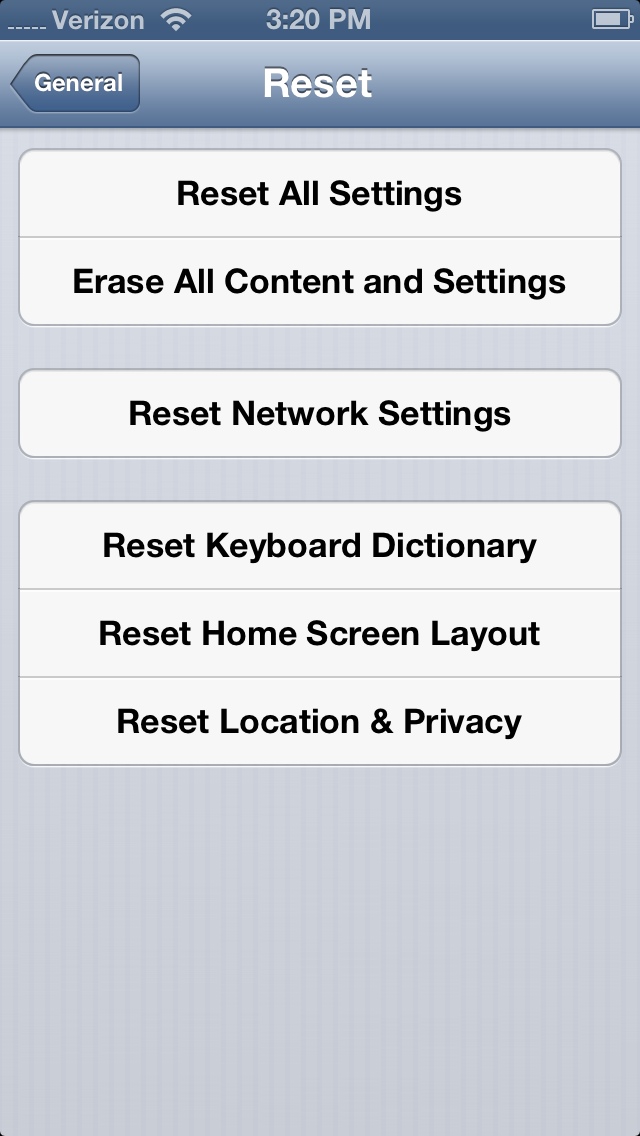Select Reset Location & Privacy
640x1136 pixels.
[x=320, y=722]
